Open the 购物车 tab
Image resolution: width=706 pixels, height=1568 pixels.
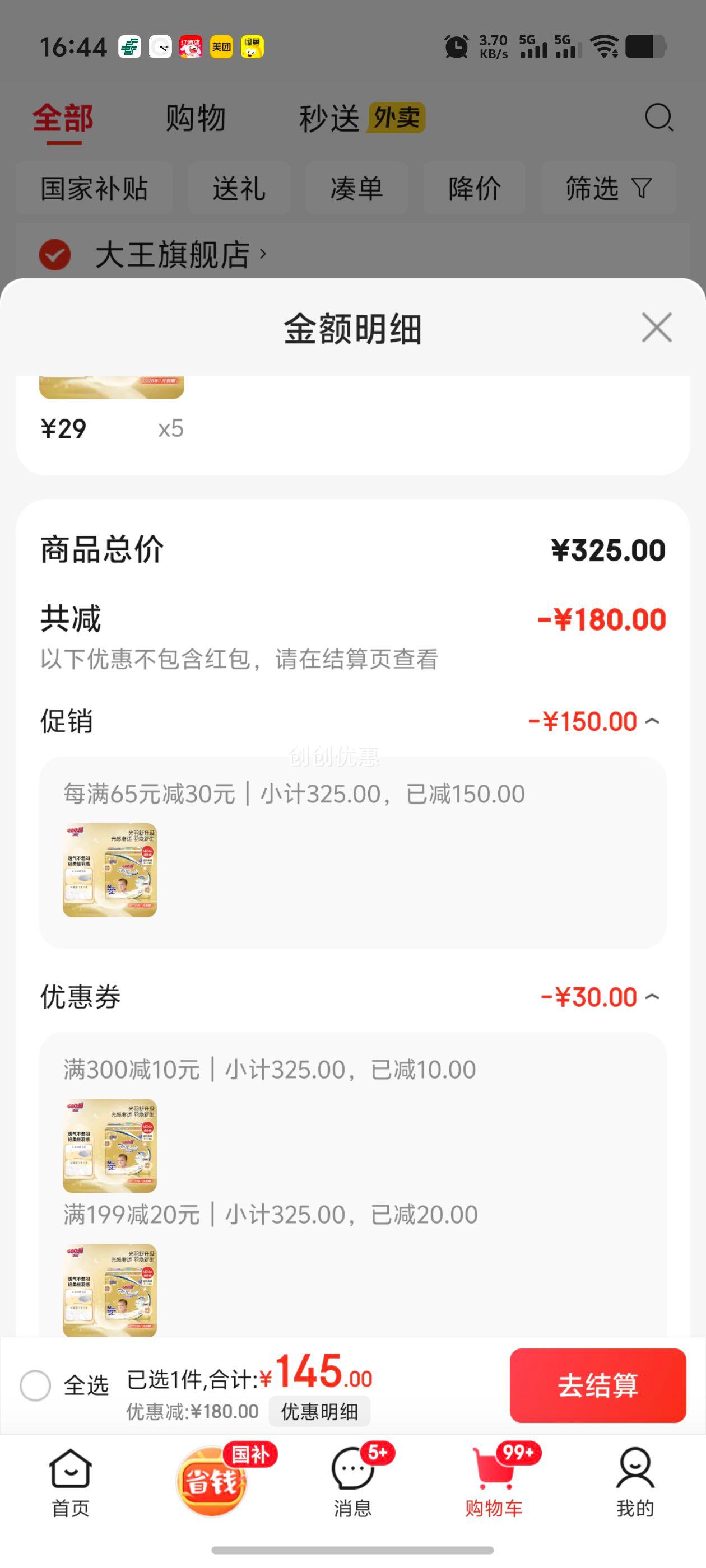pos(494,1482)
